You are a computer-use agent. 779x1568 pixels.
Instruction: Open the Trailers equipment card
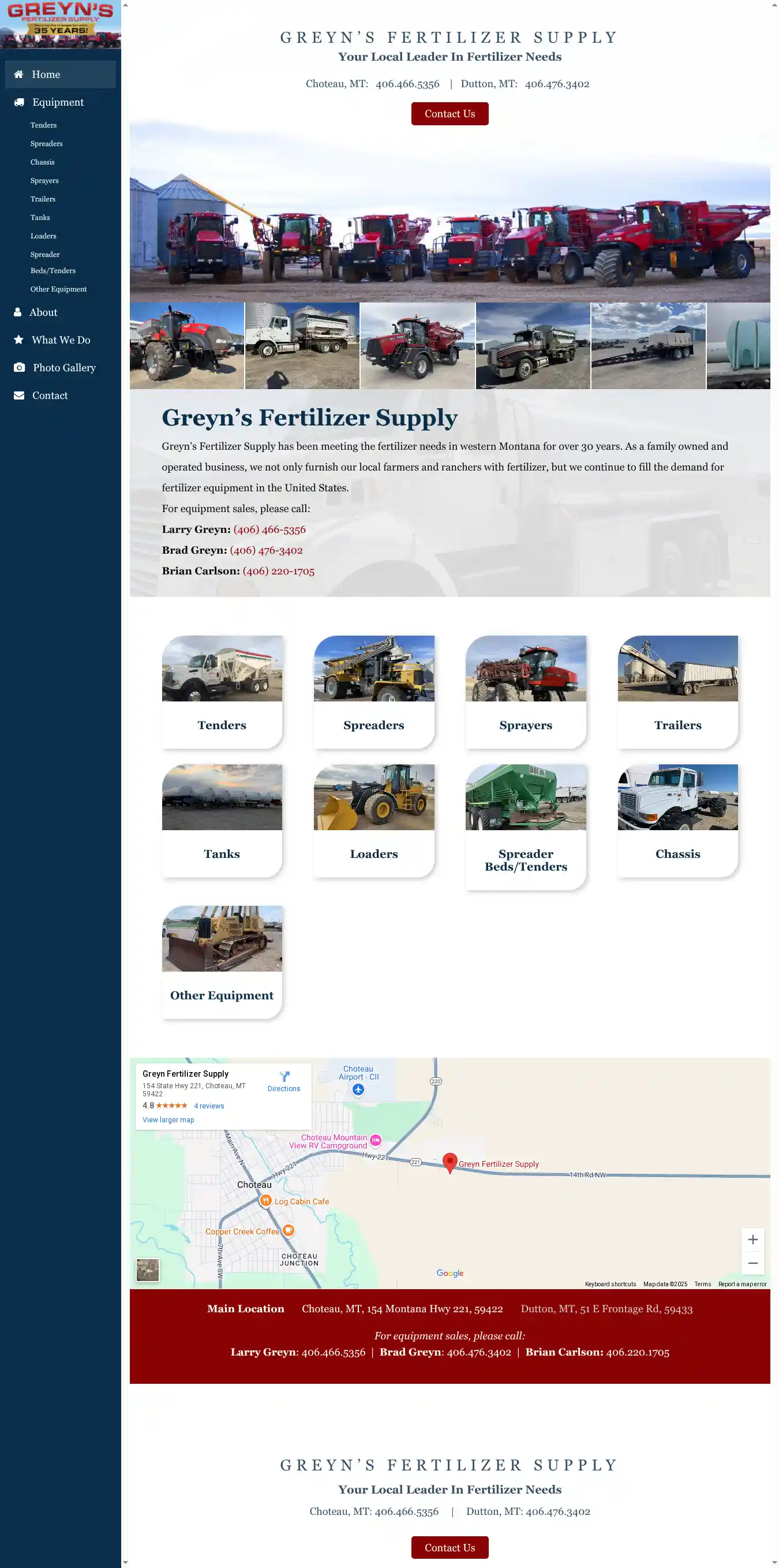(677, 692)
